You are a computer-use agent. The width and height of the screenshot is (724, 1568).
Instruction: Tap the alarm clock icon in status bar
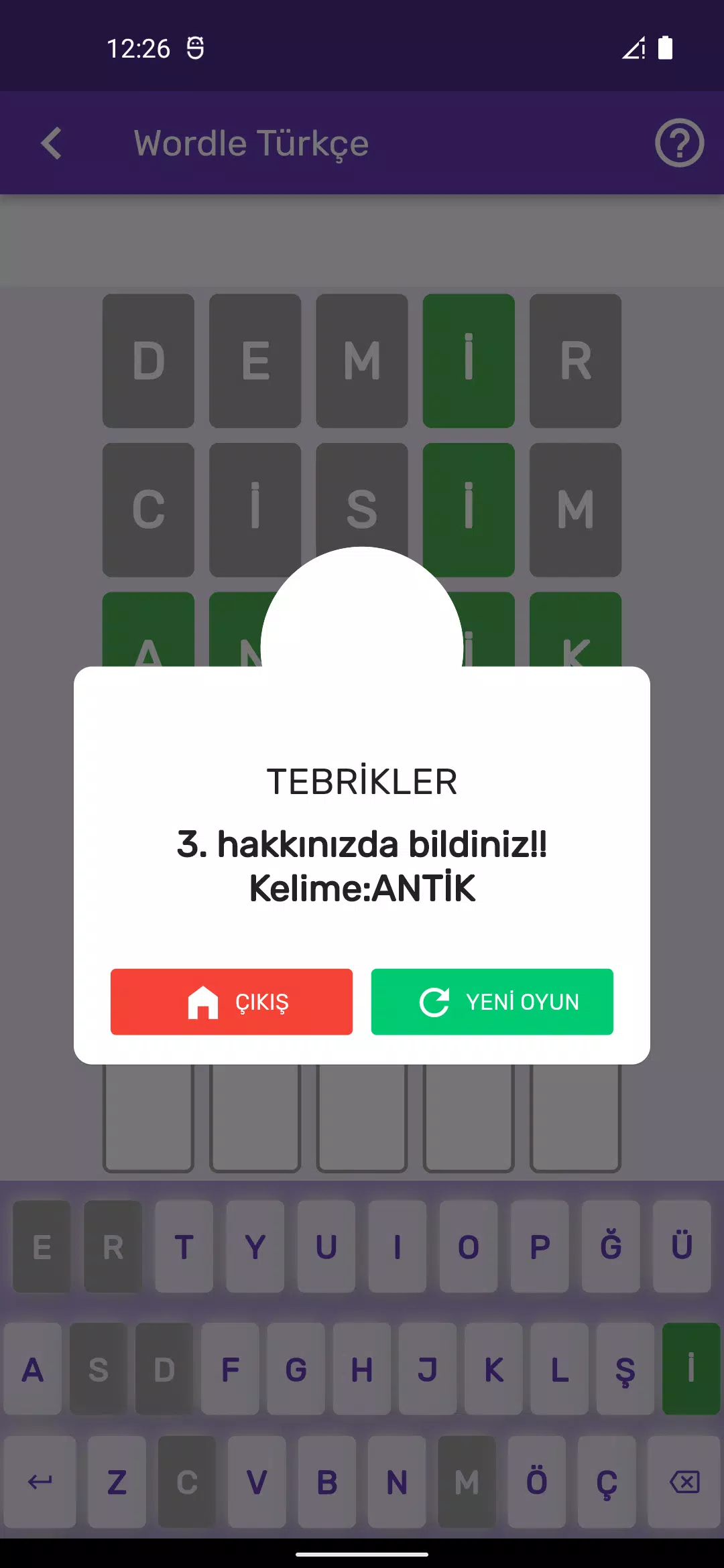tap(194, 48)
